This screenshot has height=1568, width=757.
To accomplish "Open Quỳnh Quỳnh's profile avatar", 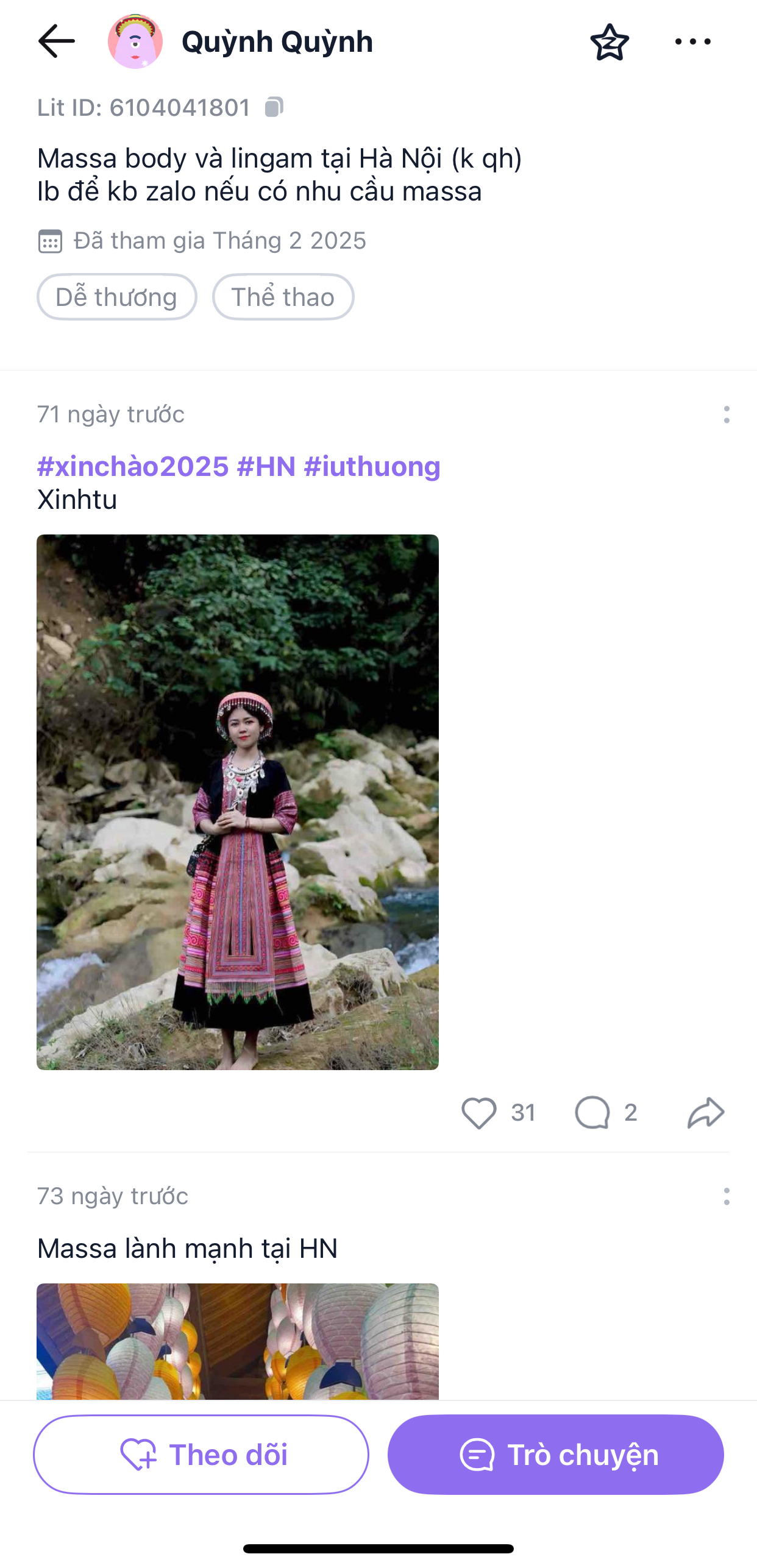I will tap(135, 41).
